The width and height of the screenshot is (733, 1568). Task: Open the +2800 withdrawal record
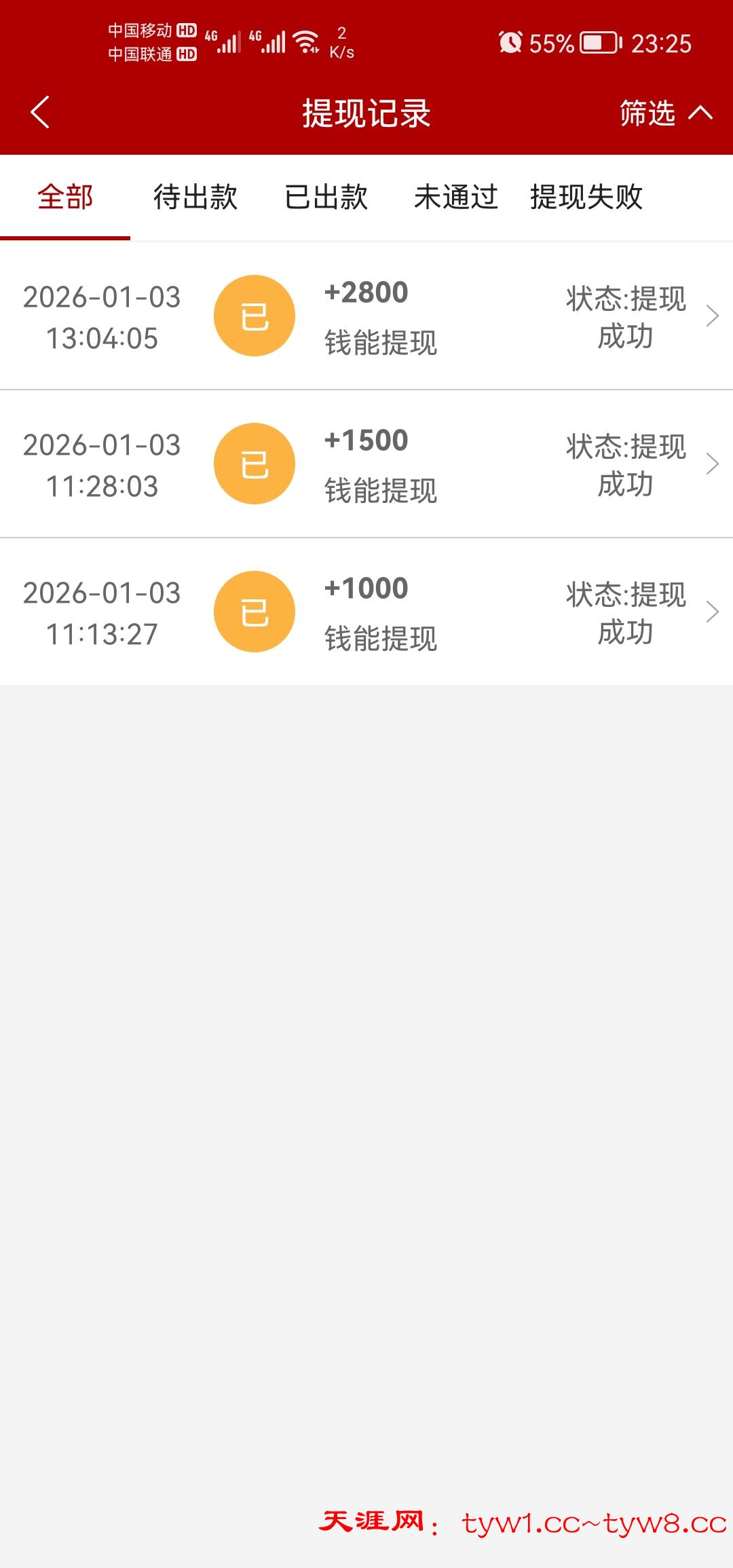[x=366, y=316]
